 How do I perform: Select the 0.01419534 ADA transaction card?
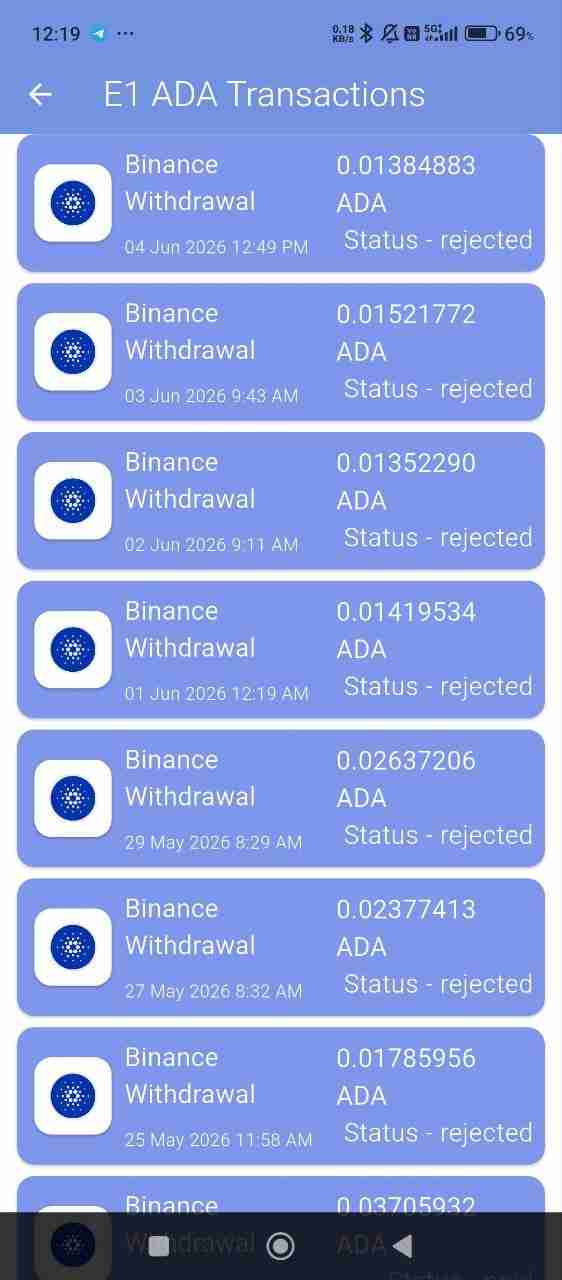tap(281, 650)
